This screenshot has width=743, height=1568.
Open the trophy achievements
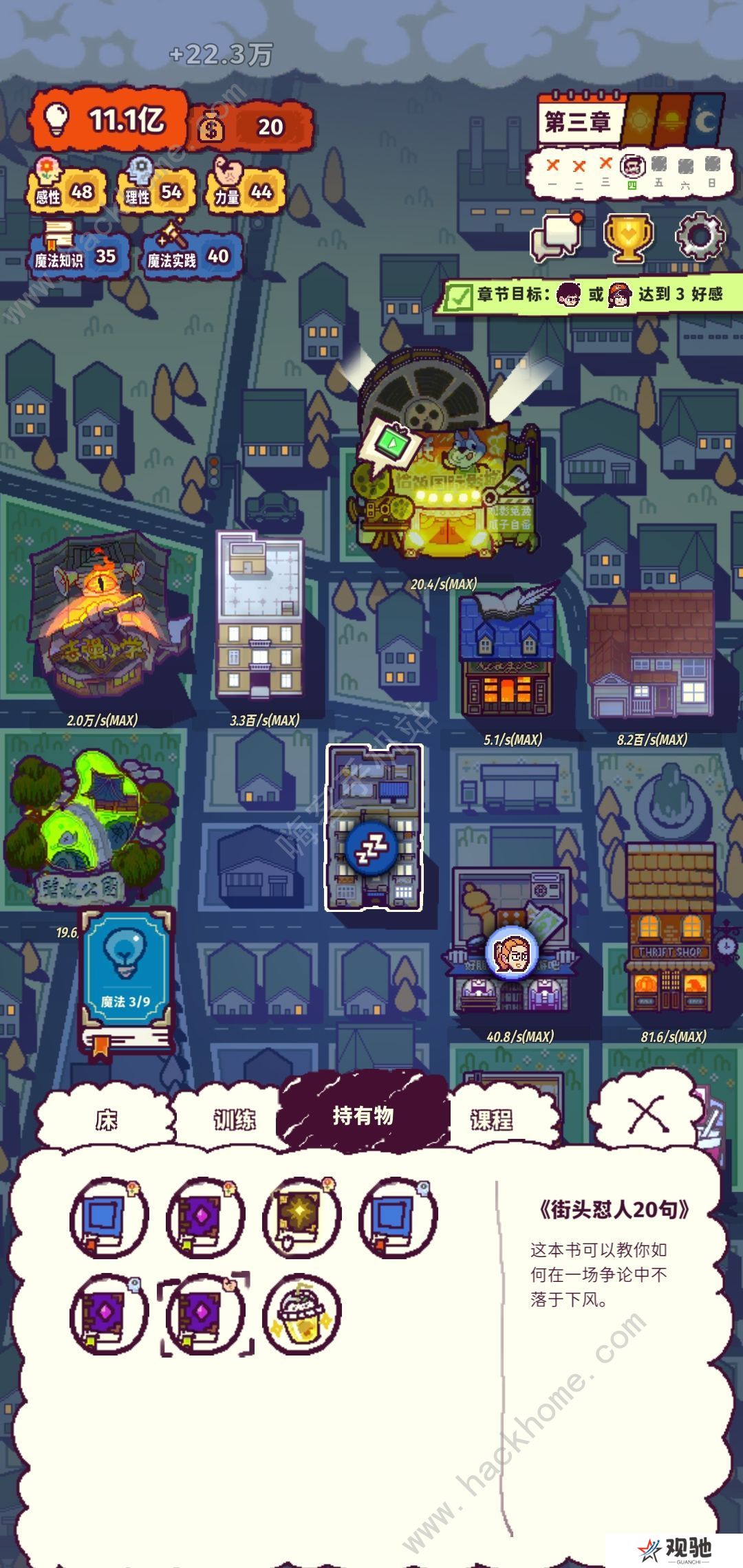[x=627, y=237]
